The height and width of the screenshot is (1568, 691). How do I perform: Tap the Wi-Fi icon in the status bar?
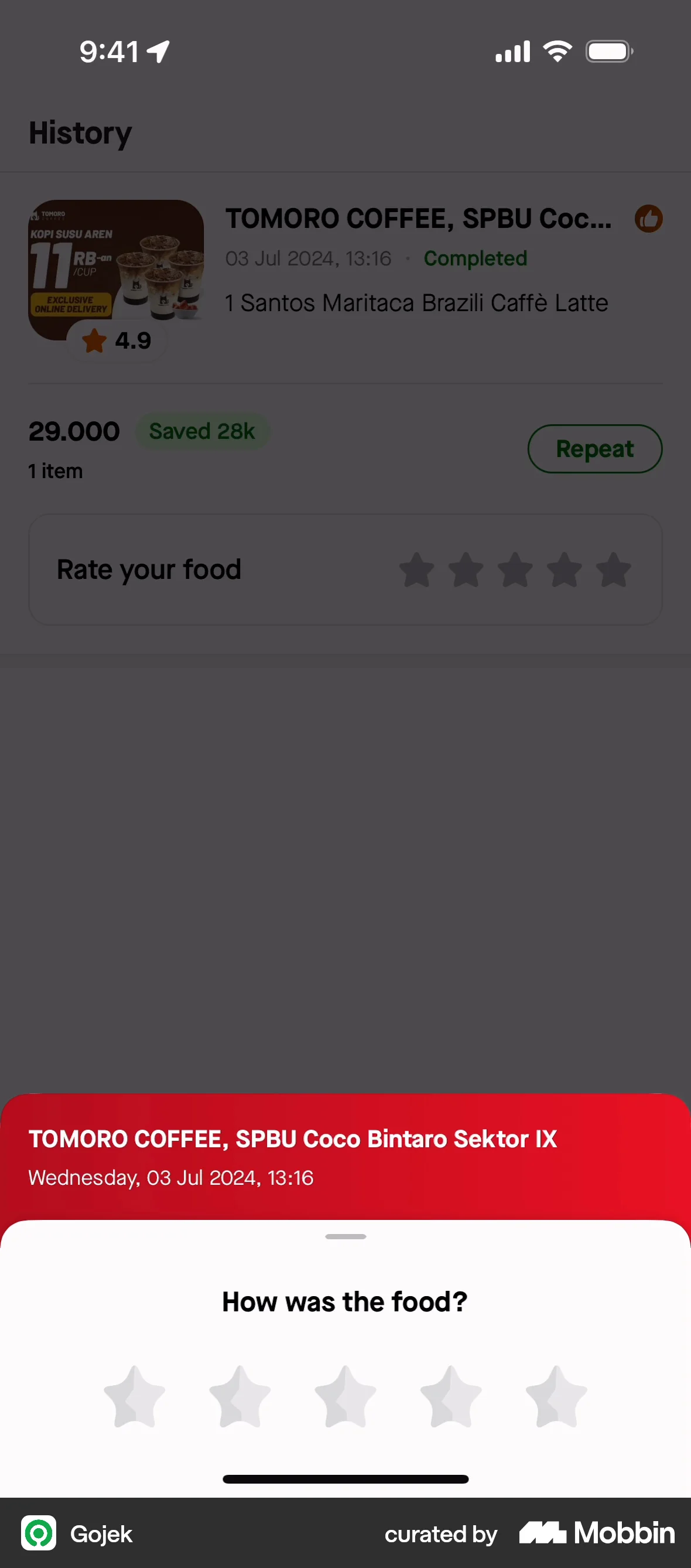[x=557, y=51]
